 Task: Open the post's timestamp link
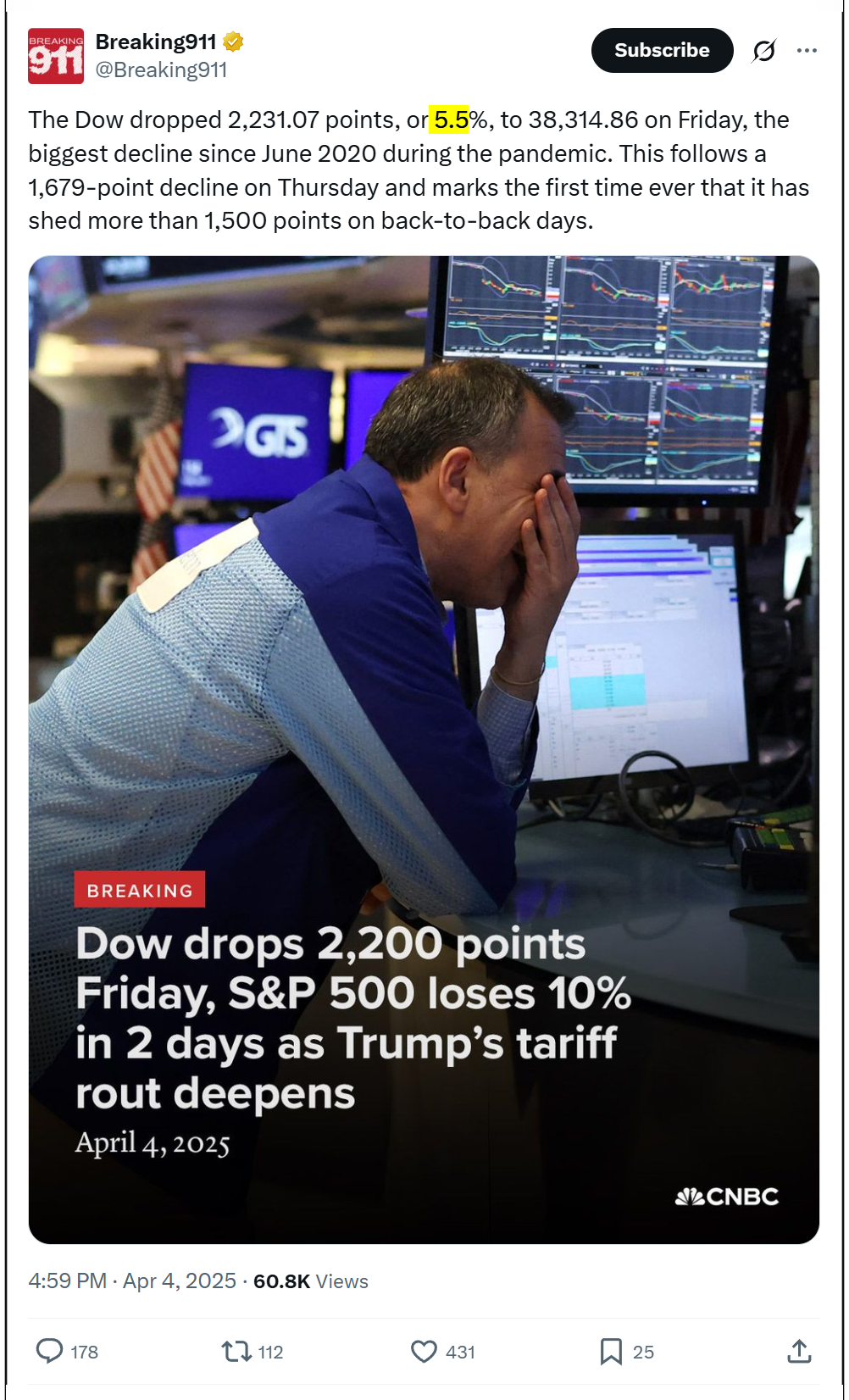coord(132,1281)
